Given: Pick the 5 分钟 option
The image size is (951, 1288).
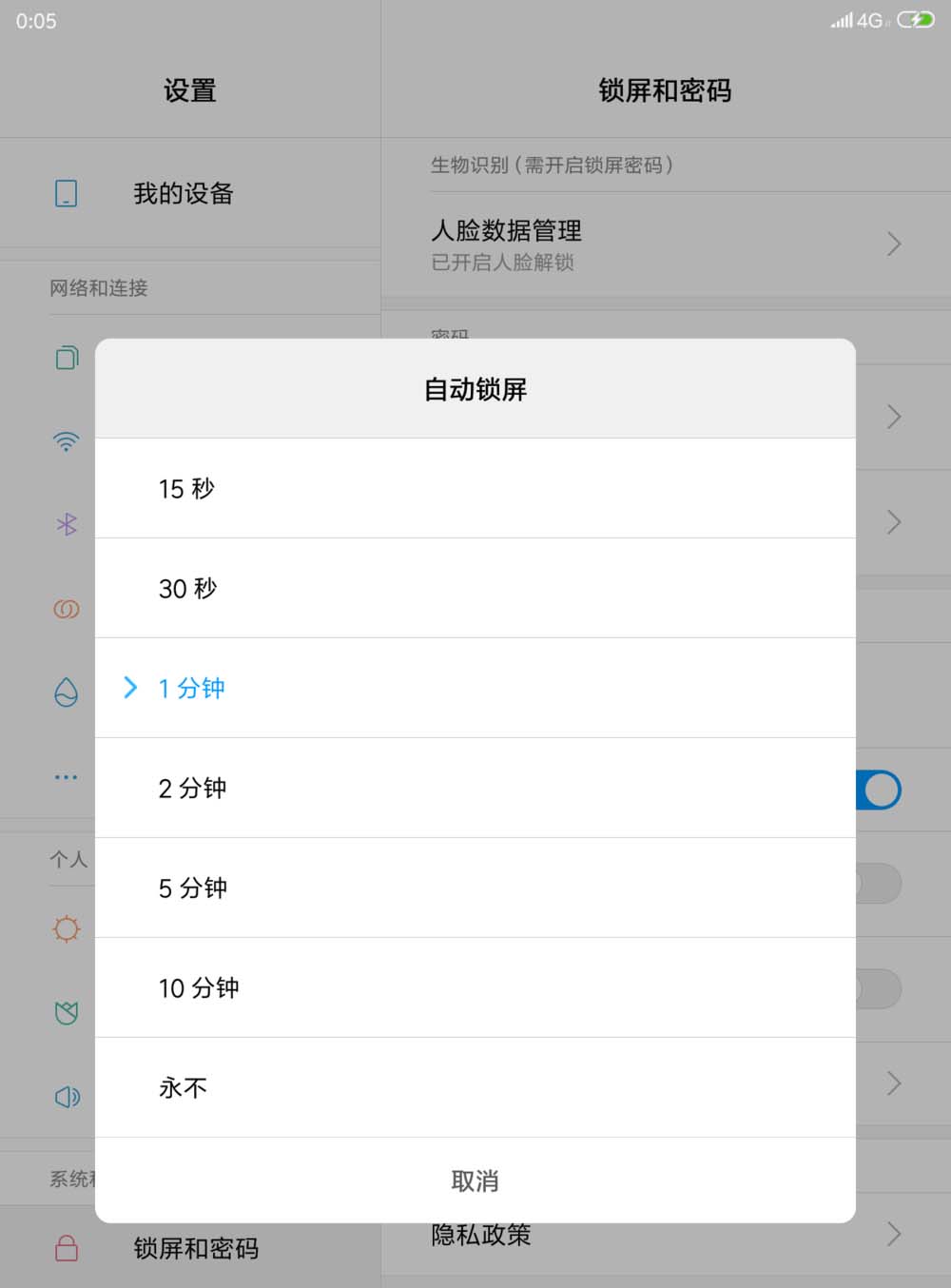Looking at the screenshot, I should (x=474, y=888).
